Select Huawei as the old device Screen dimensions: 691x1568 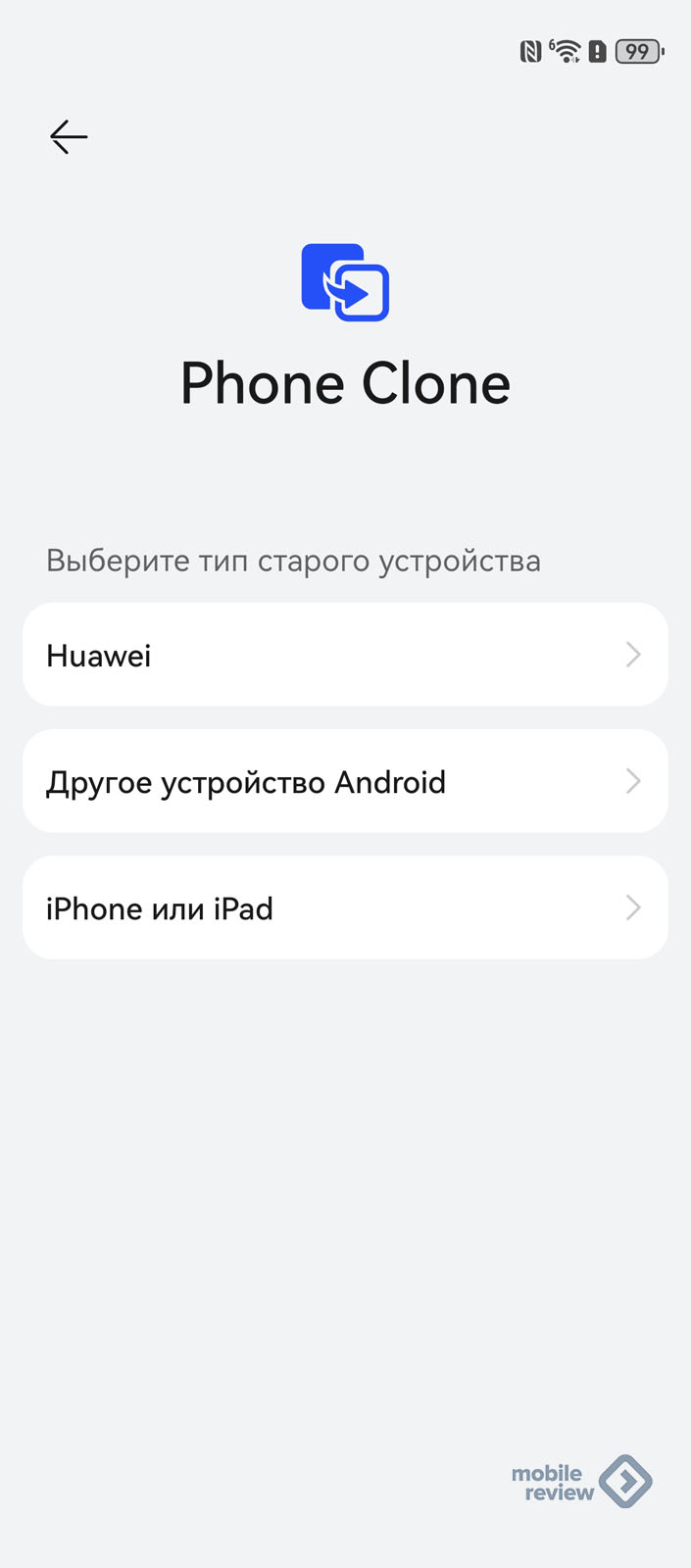pos(345,655)
